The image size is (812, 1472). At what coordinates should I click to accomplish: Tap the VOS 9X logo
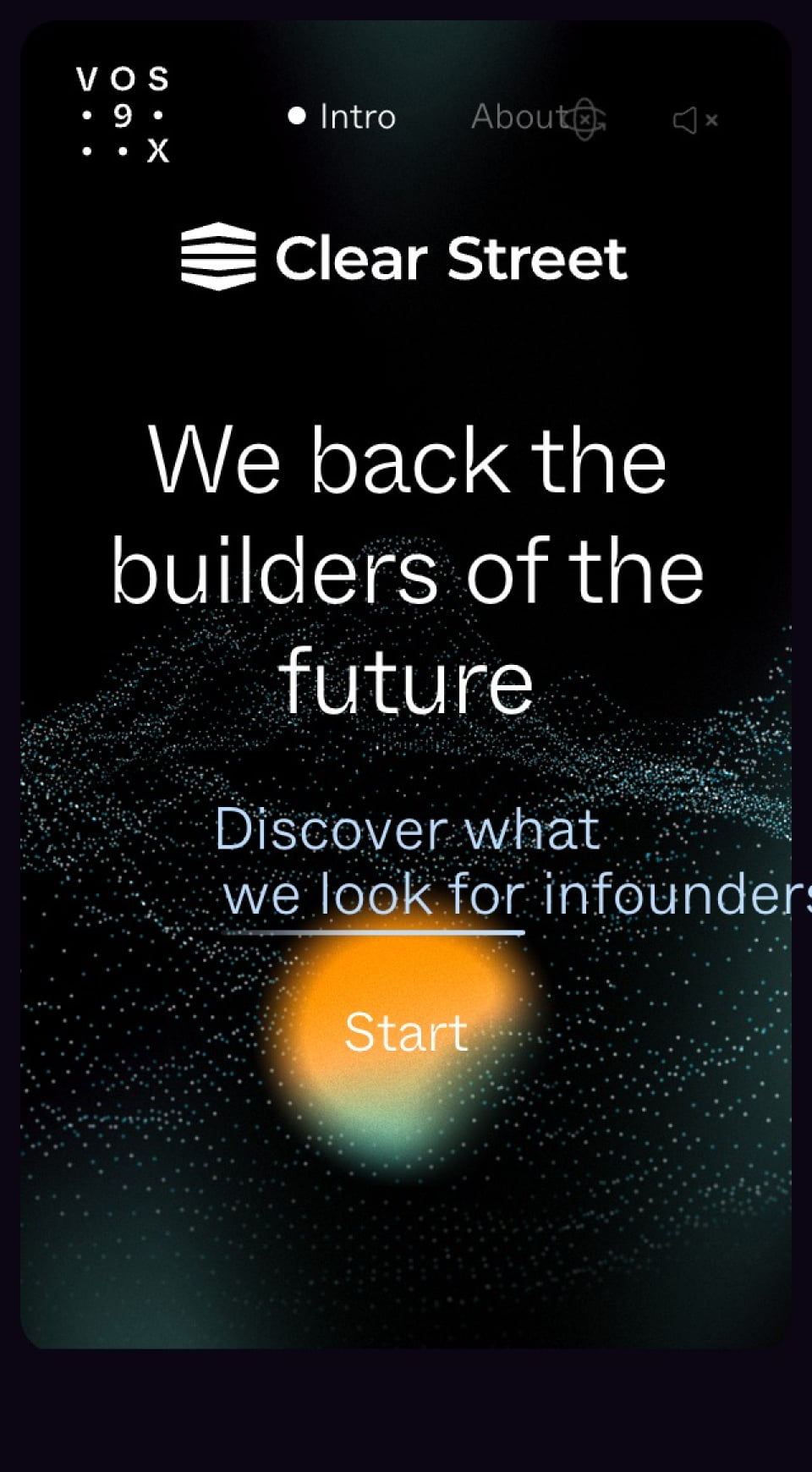[123, 115]
